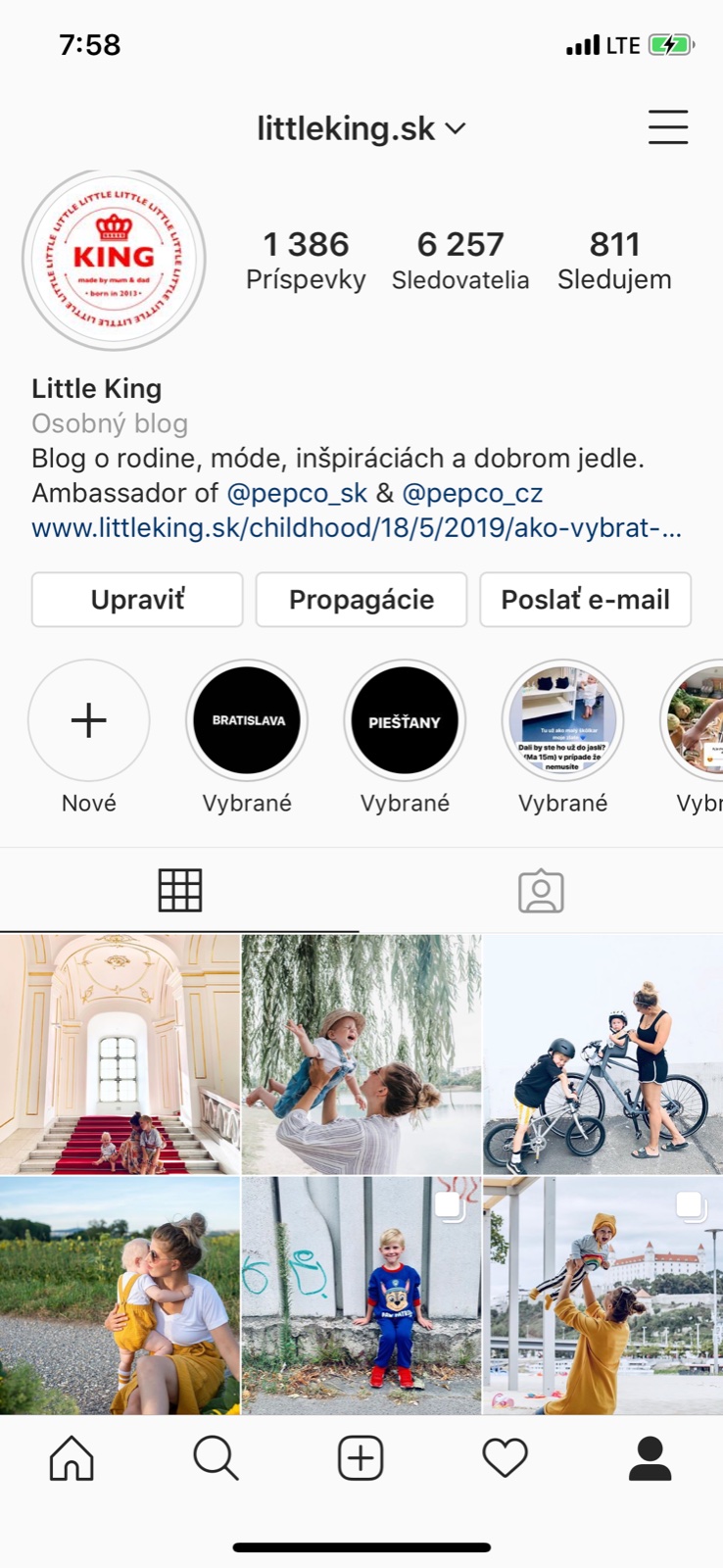Open the post with bicycles
Screen dimensions: 723x1568
pos(602,1053)
